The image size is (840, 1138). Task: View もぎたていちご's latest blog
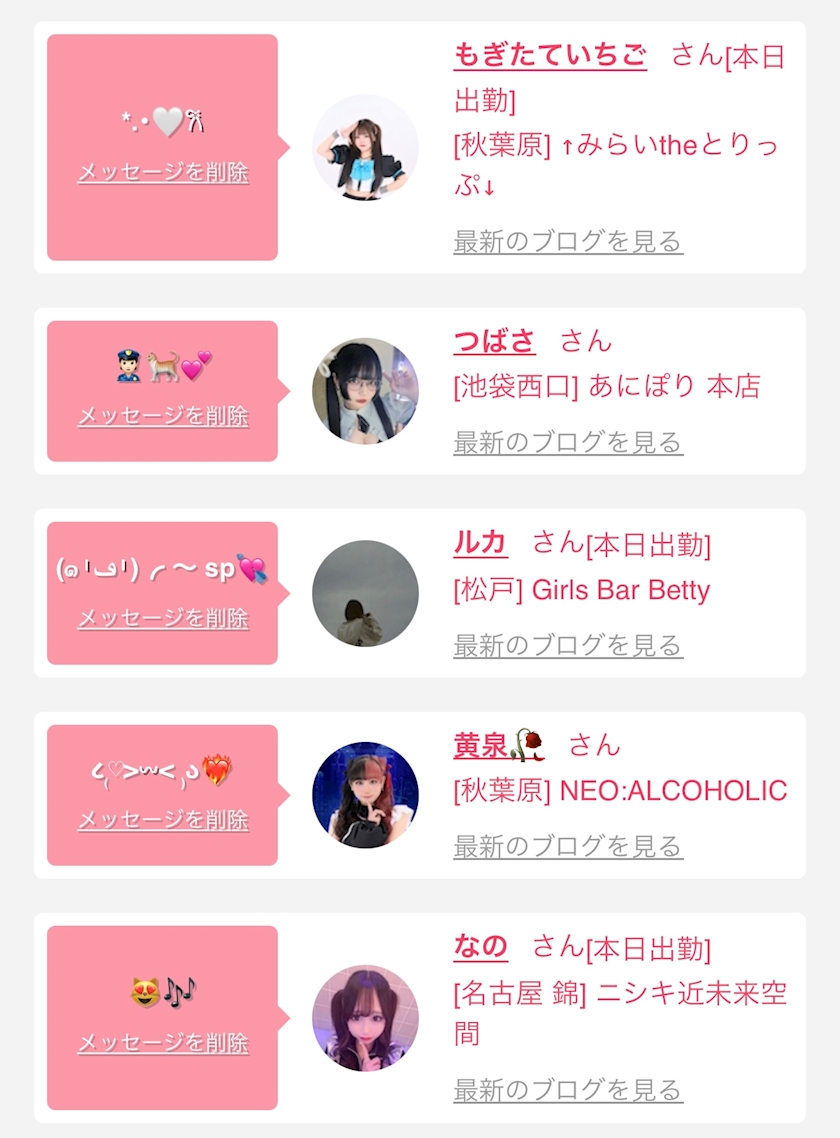568,241
